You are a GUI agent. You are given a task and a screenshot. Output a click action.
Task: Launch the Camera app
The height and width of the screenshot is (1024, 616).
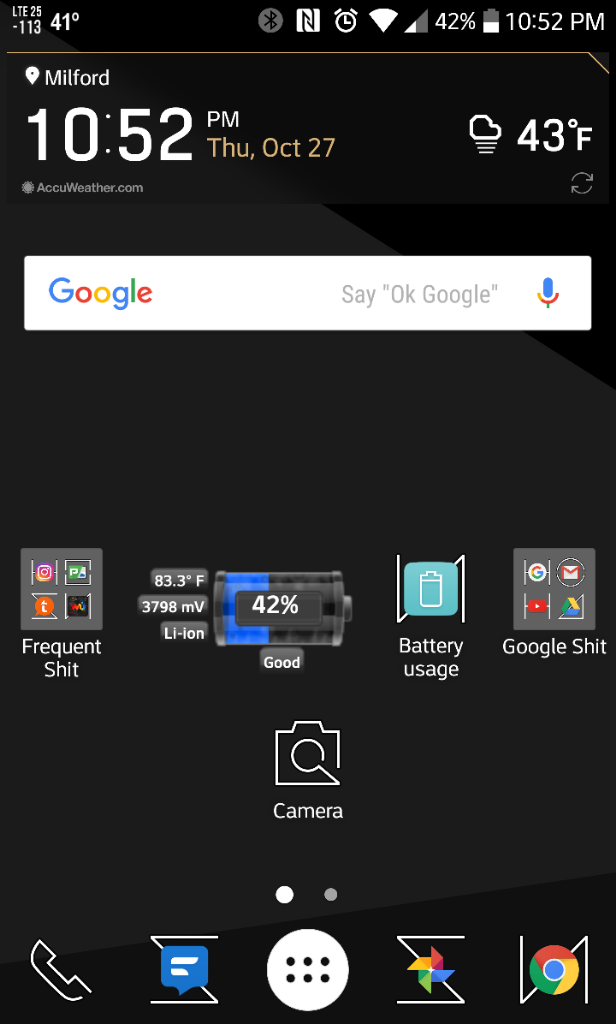(308, 755)
